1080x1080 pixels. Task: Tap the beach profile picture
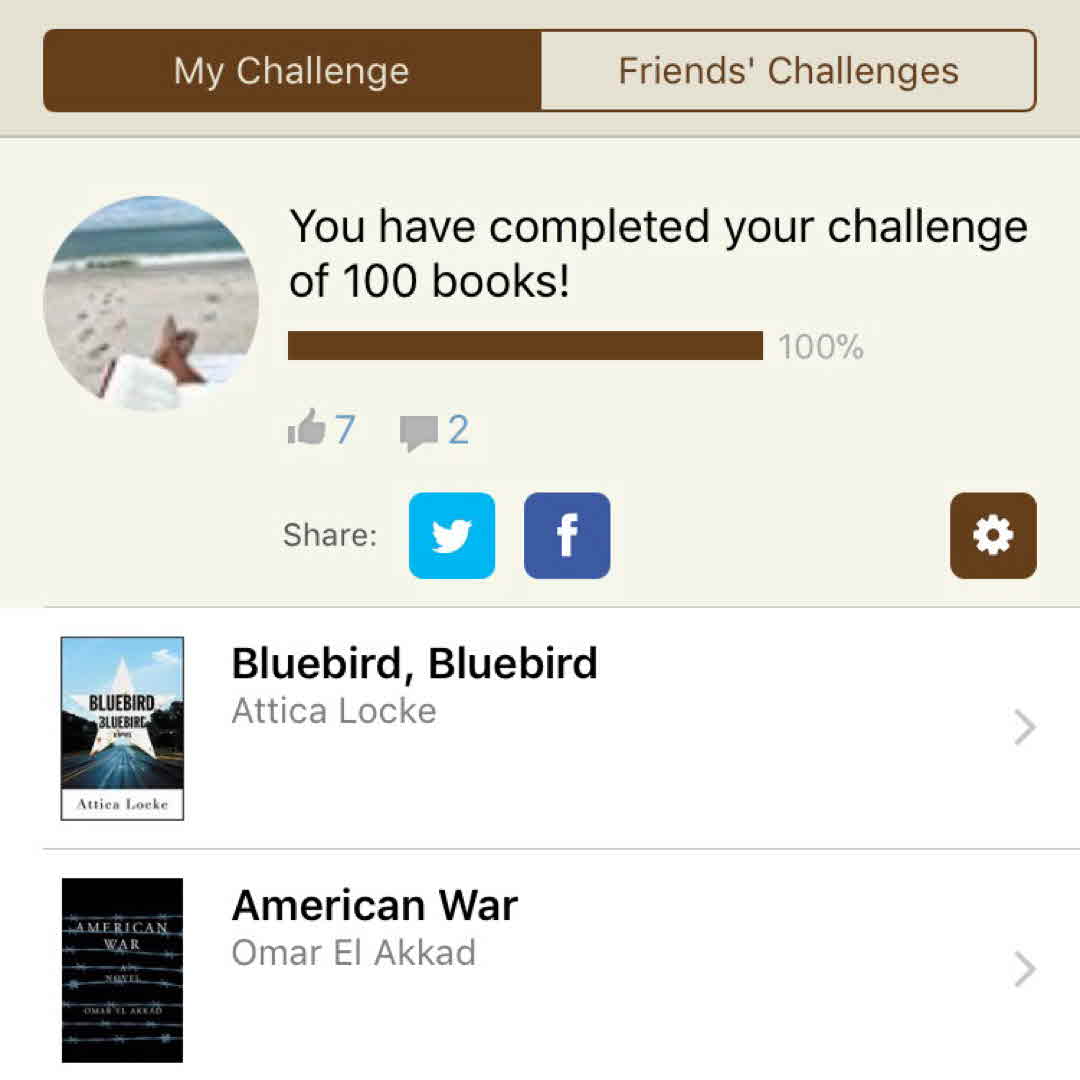tap(151, 303)
